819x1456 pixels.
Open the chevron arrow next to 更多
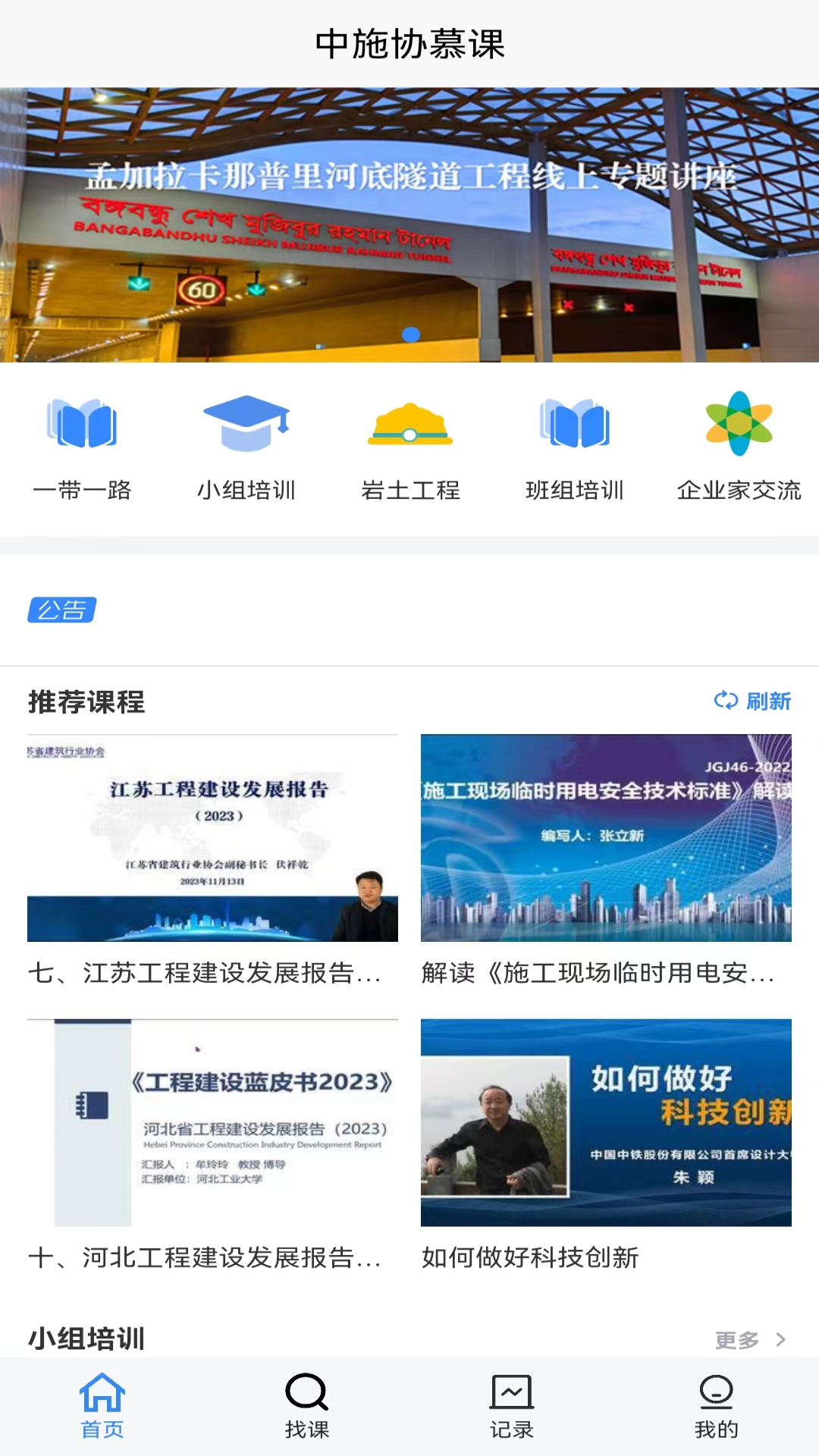tap(783, 1340)
